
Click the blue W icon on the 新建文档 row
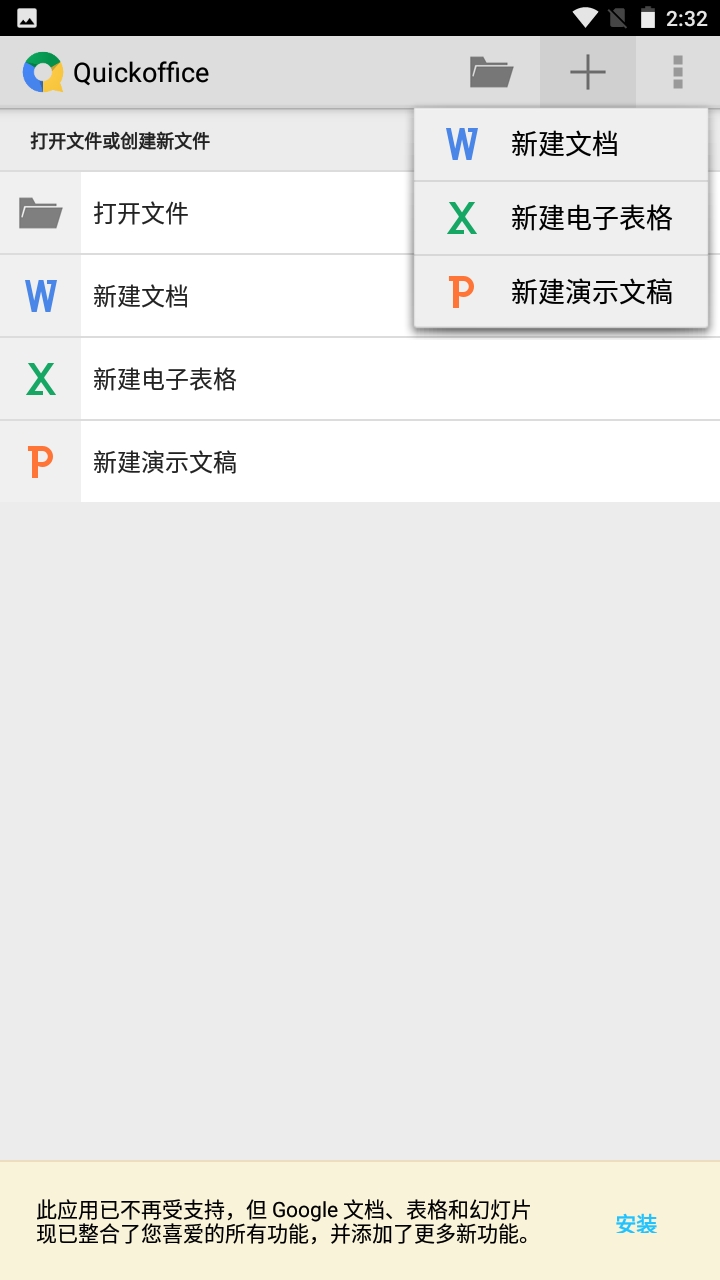point(39,296)
